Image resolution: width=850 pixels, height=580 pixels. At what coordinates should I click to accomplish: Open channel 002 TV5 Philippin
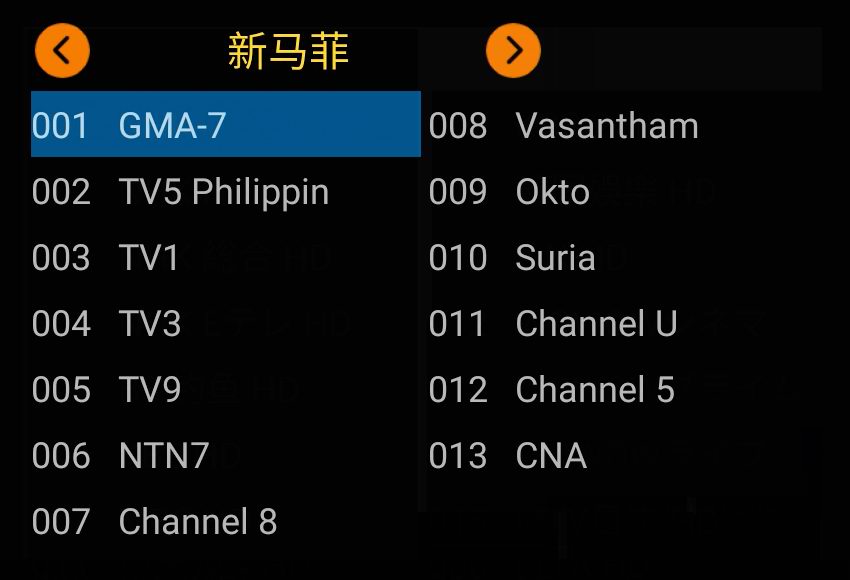point(223,192)
